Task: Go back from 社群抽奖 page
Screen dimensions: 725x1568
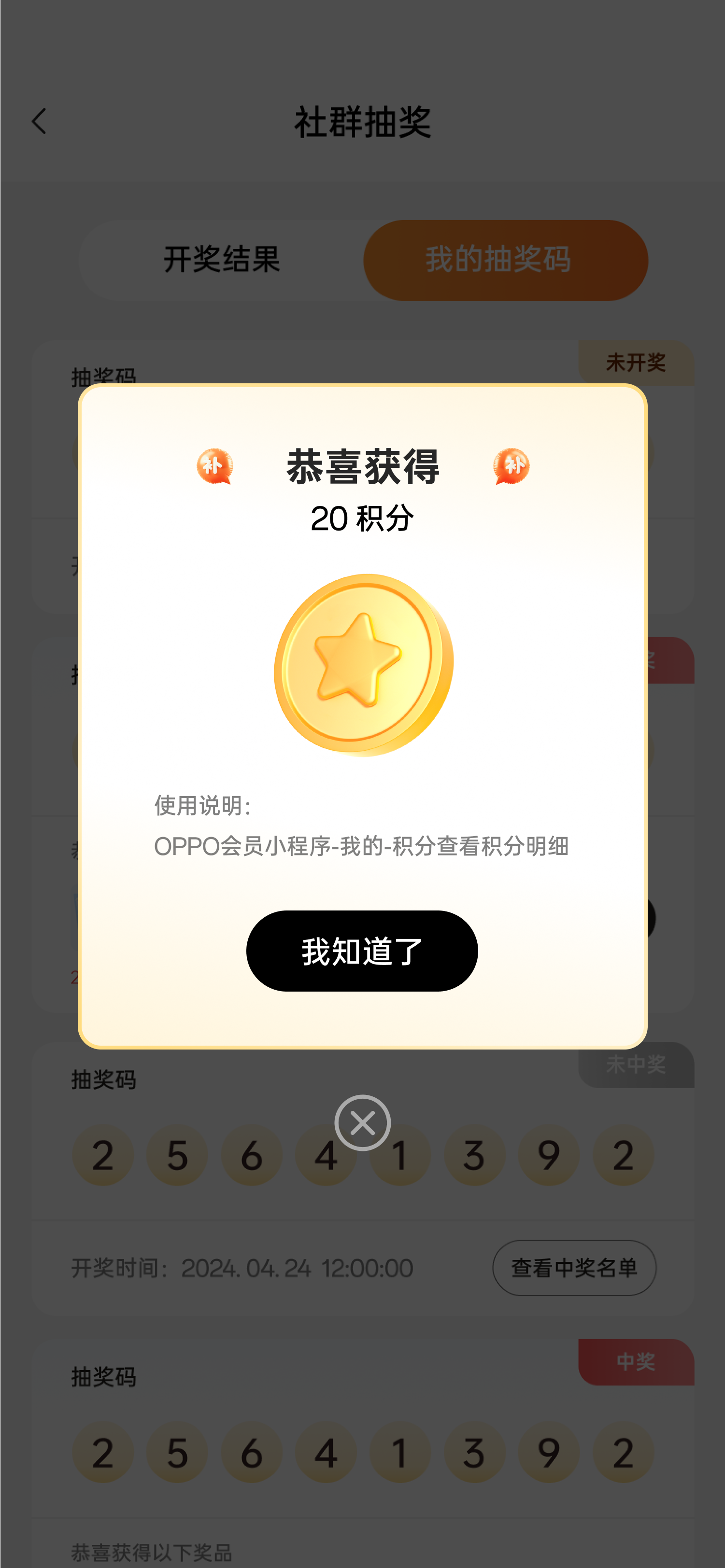Action: pos(40,122)
